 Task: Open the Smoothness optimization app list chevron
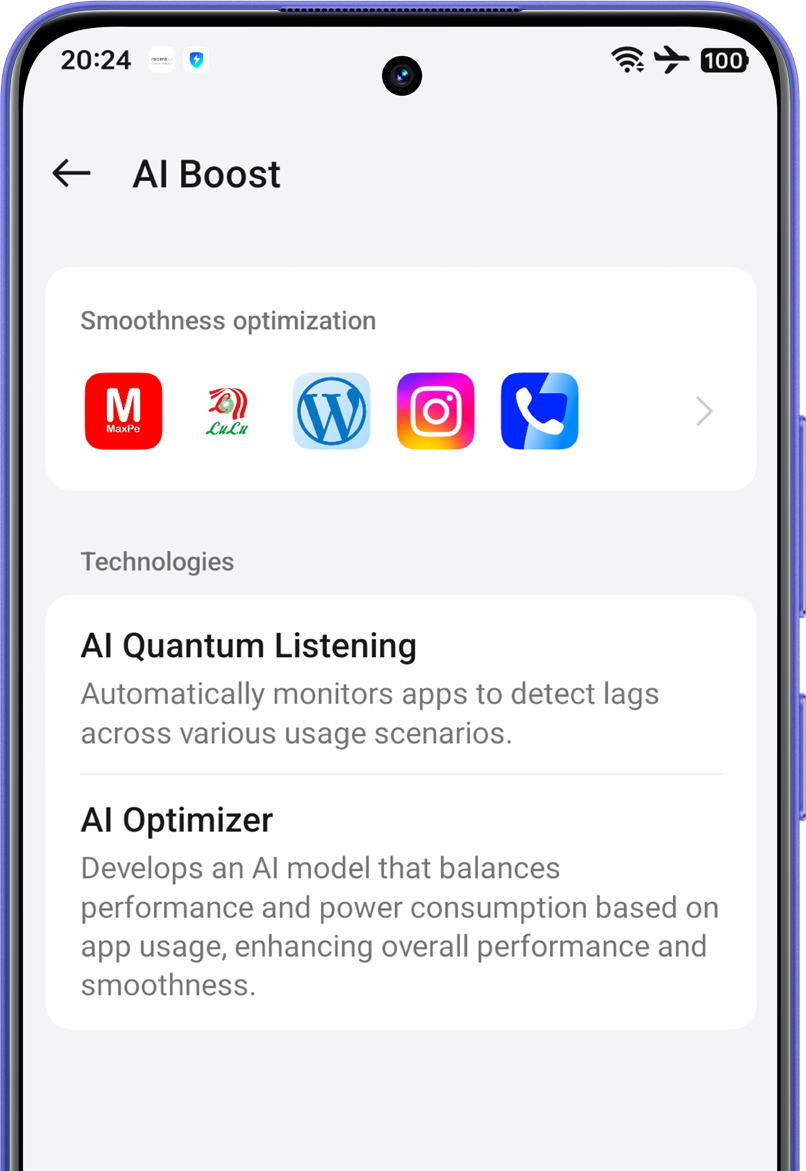pos(704,411)
